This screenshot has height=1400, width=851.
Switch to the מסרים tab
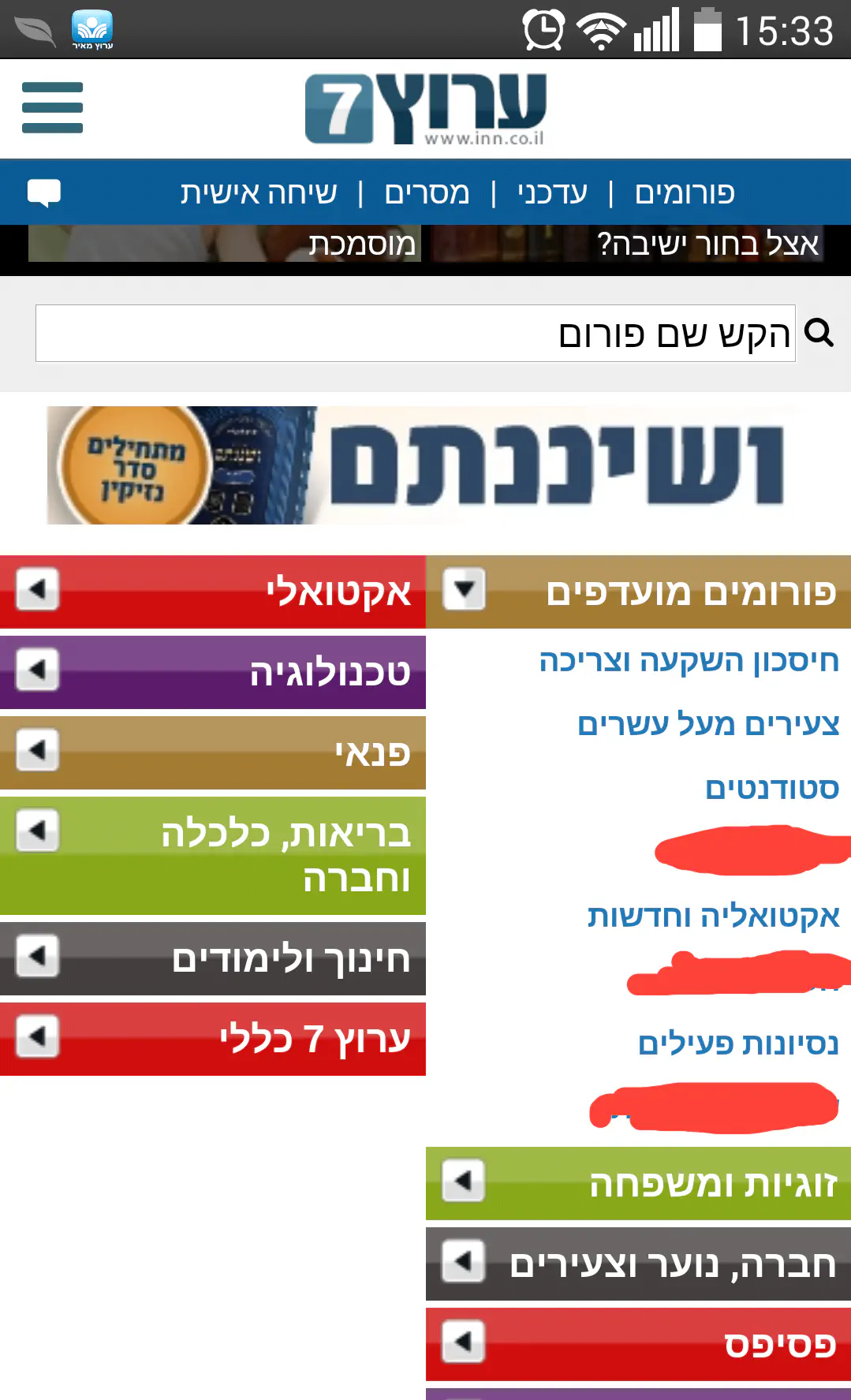click(x=427, y=192)
